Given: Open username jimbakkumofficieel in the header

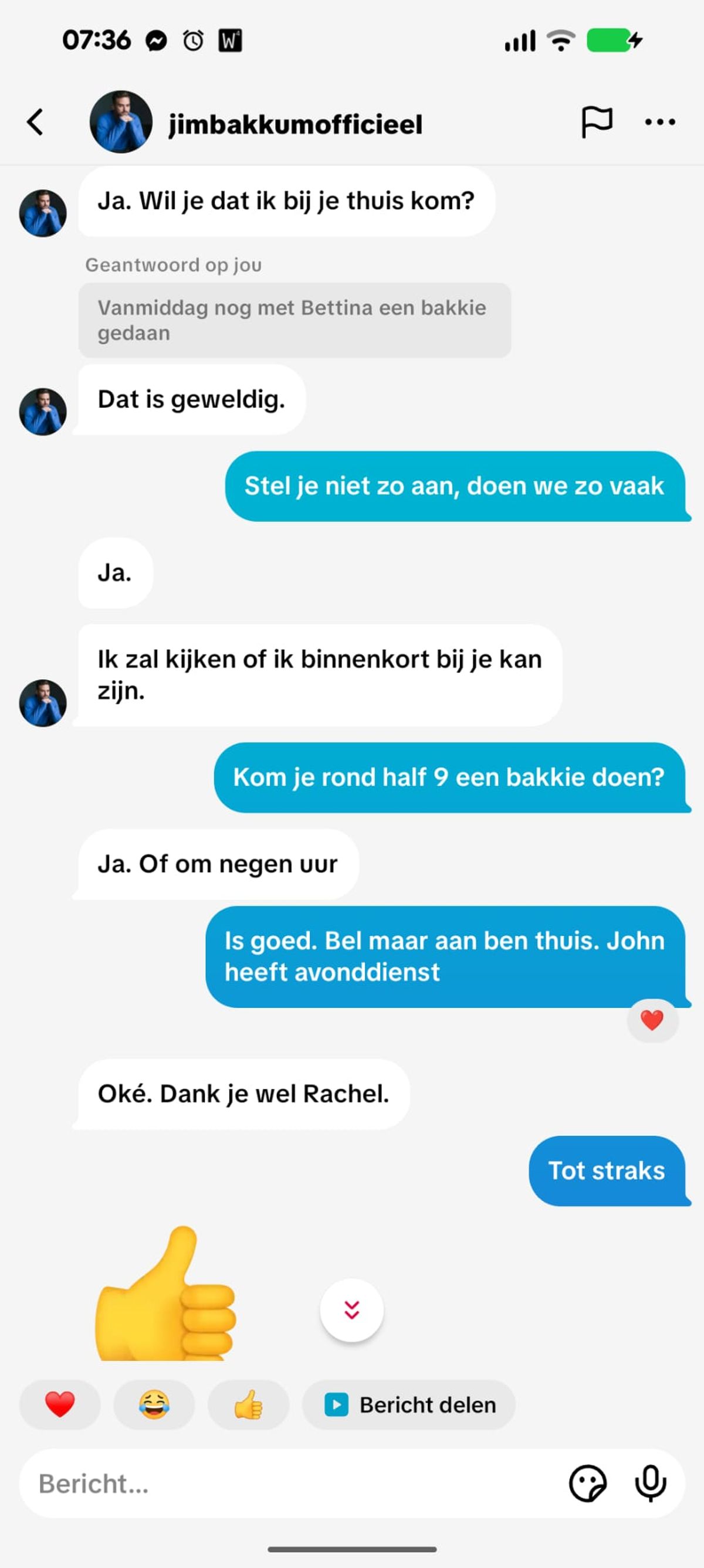Looking at the screenshot, I should [x=295, y=124].
